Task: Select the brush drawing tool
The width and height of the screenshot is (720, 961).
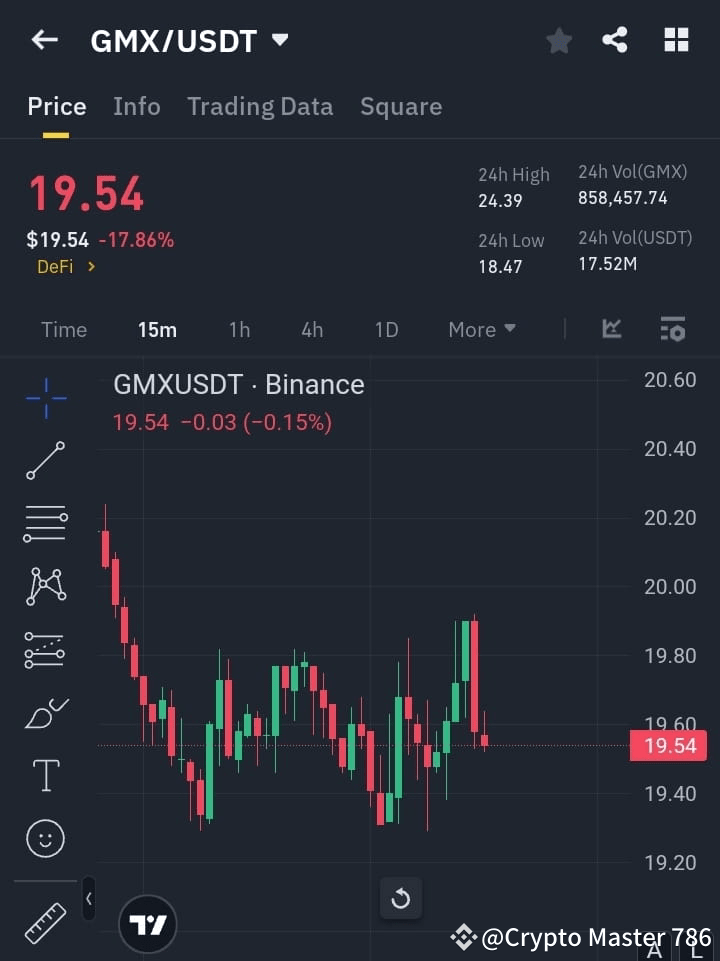Action: tap(44, 713)
